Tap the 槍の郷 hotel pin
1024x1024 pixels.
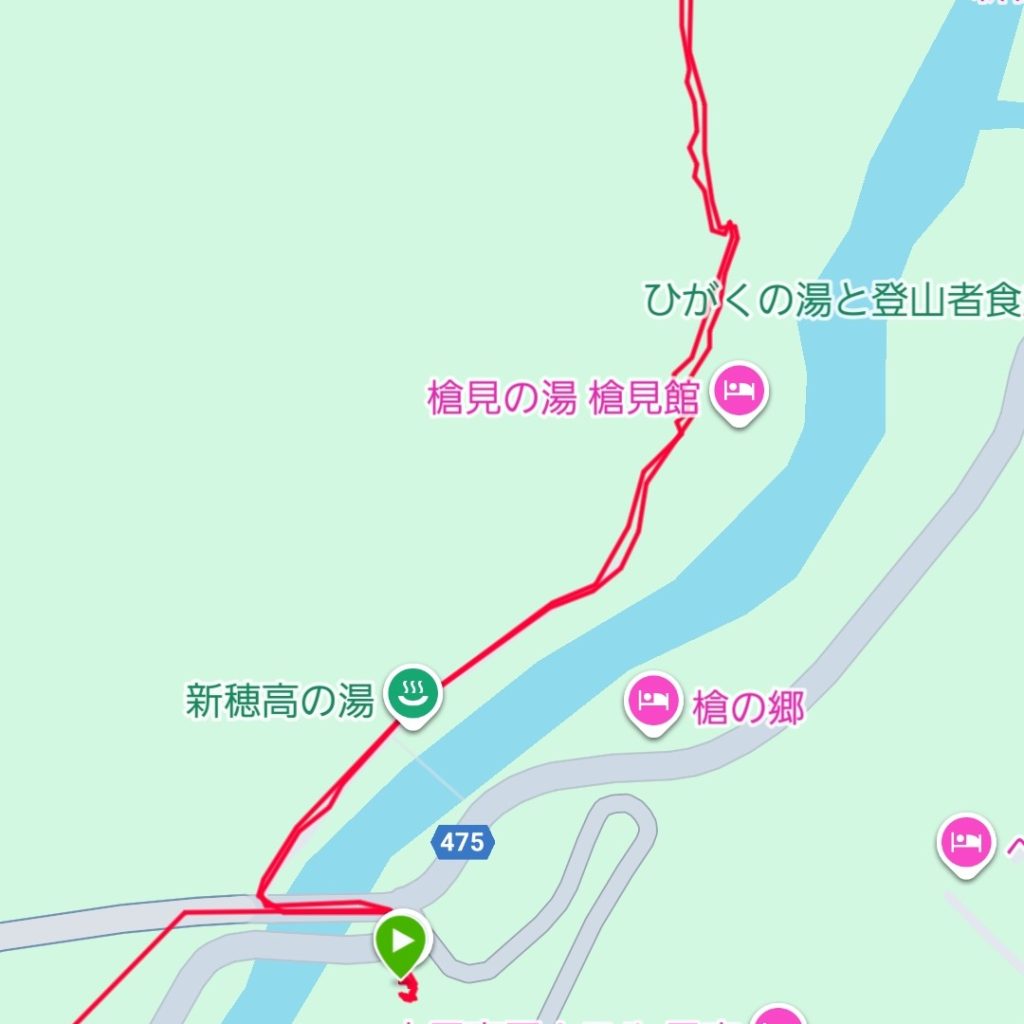coord(652,700)
